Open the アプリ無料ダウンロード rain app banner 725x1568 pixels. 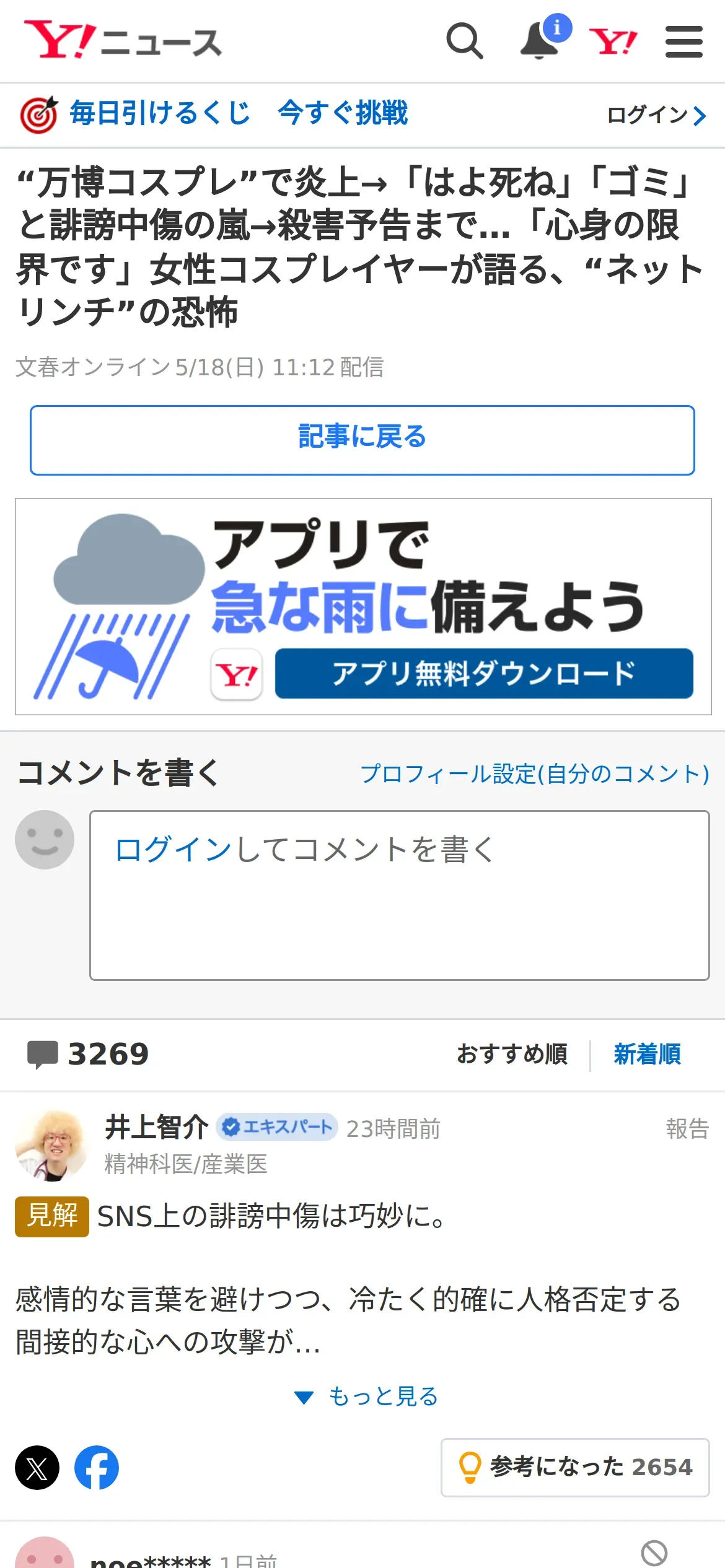[483, 673]
